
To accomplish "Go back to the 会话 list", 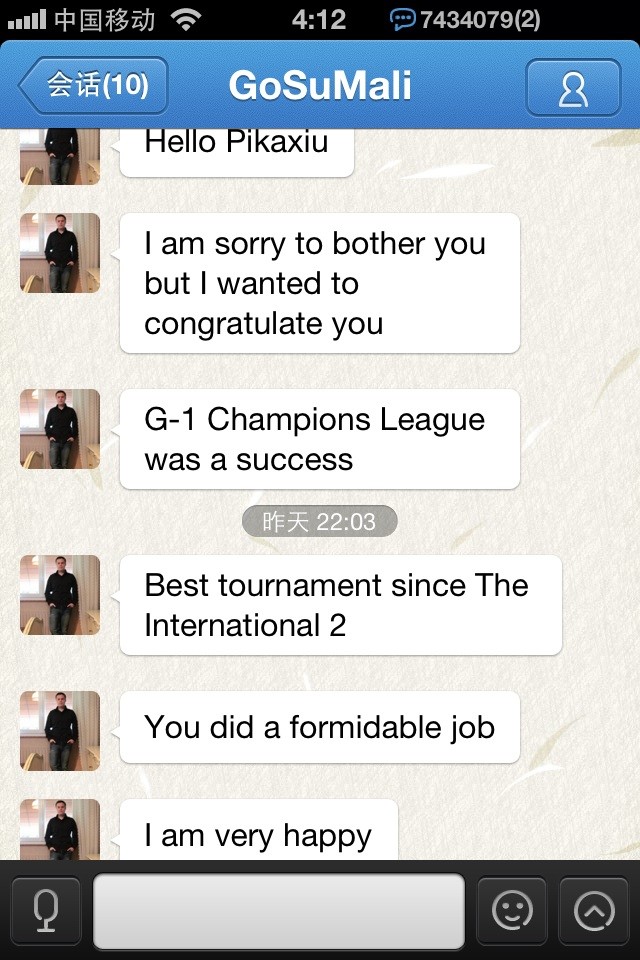I will 93,86.
